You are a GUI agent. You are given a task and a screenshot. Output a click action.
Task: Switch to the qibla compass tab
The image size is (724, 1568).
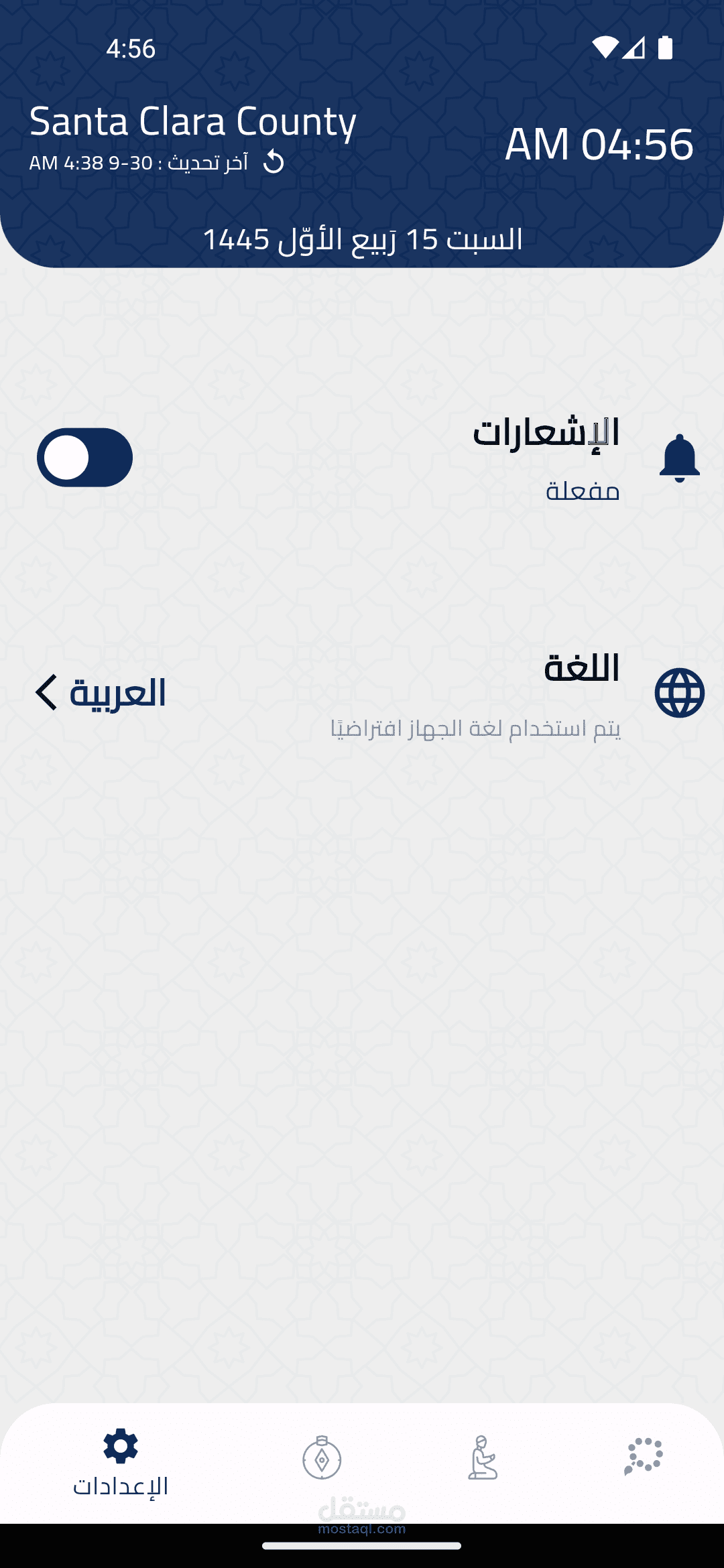click(322, 1458)
